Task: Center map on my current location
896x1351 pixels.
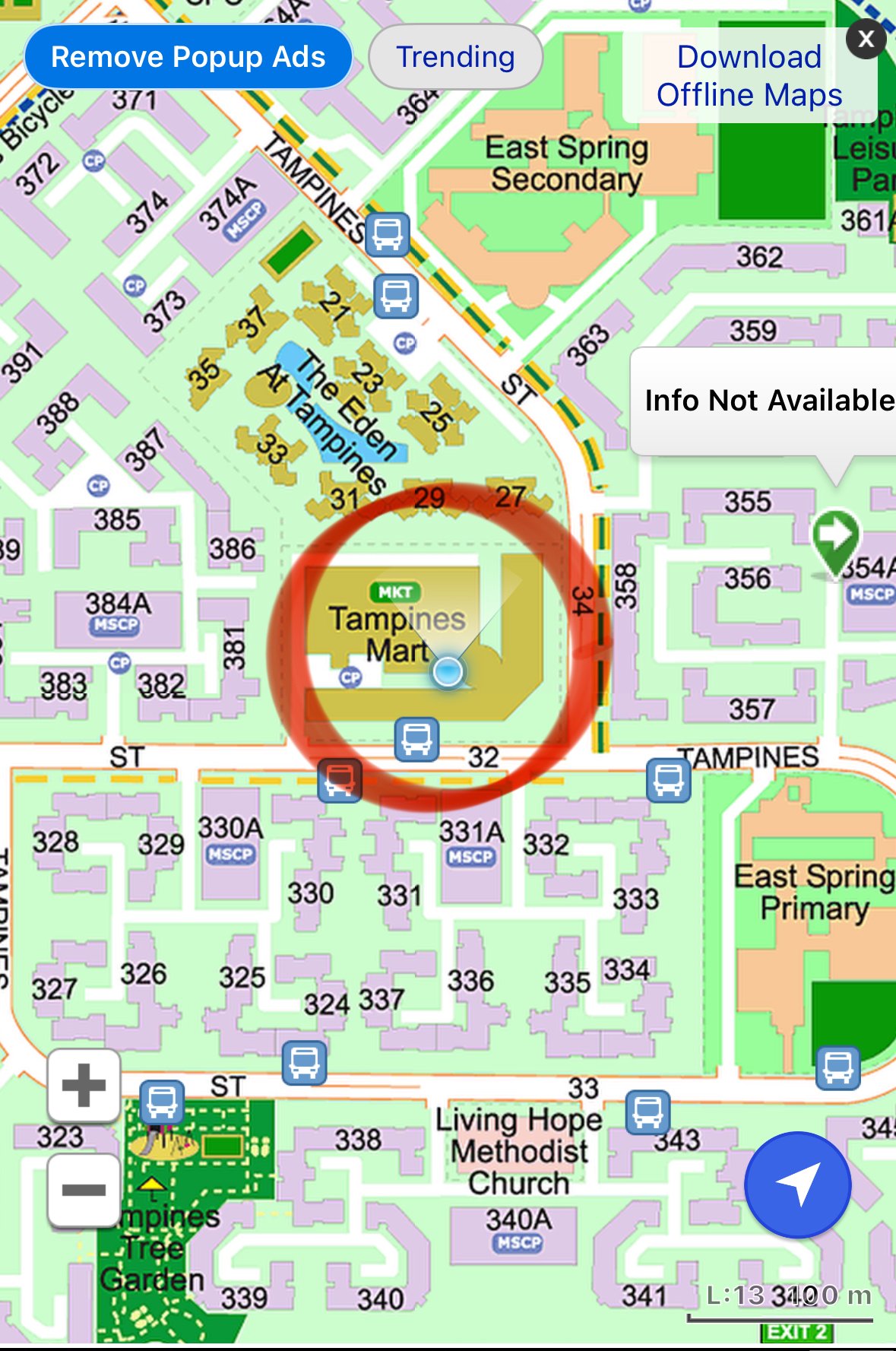Action: pos(797,1185)
